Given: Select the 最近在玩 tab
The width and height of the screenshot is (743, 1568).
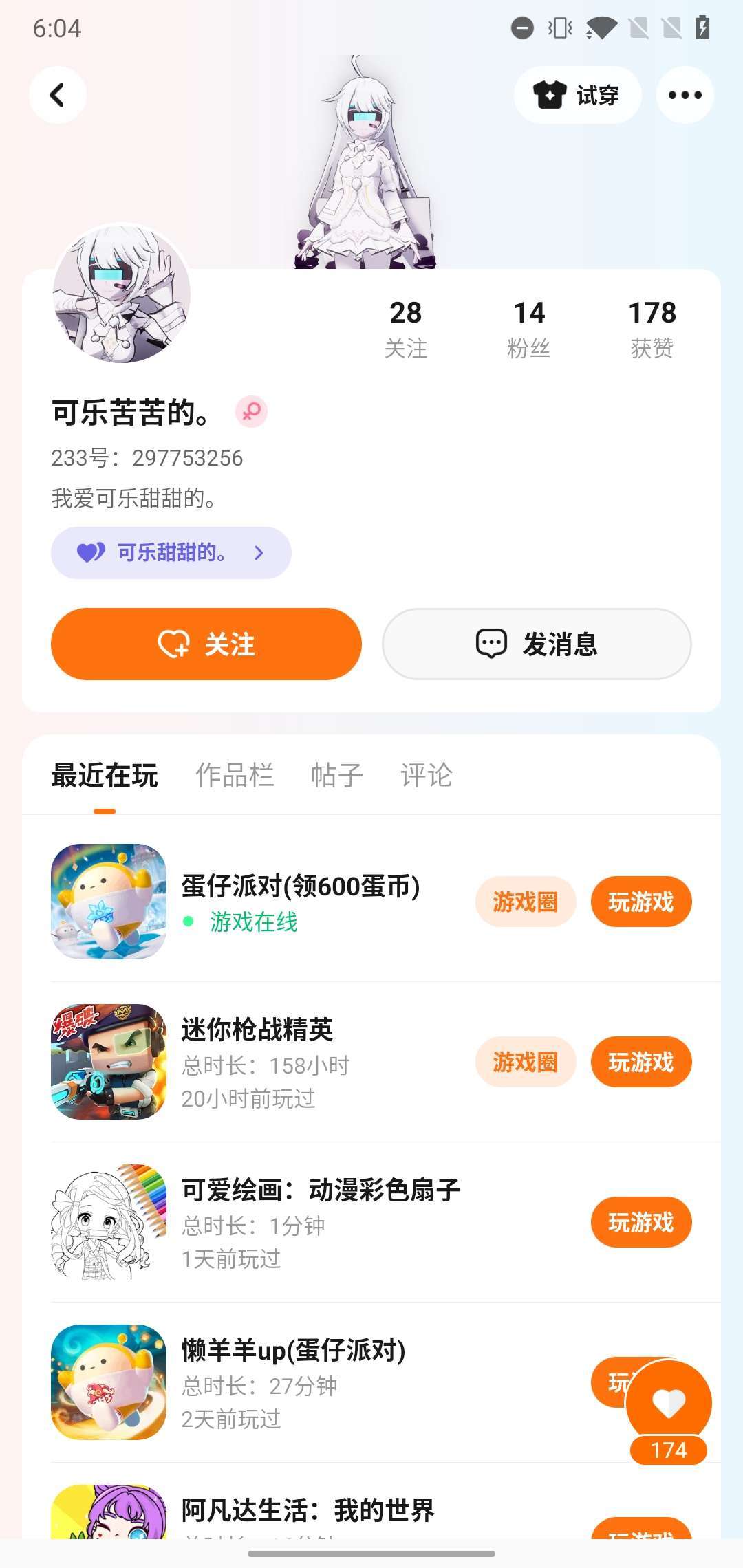Looking at the screenshot, I should click(x=105, y=775).
